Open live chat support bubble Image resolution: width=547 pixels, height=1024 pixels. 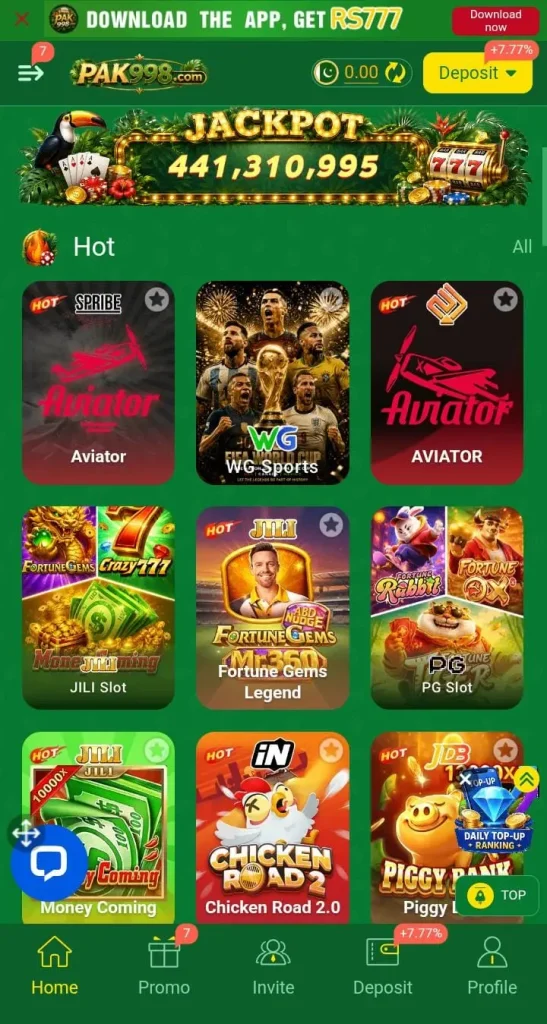pyautogui.click(x=49, y=864)
